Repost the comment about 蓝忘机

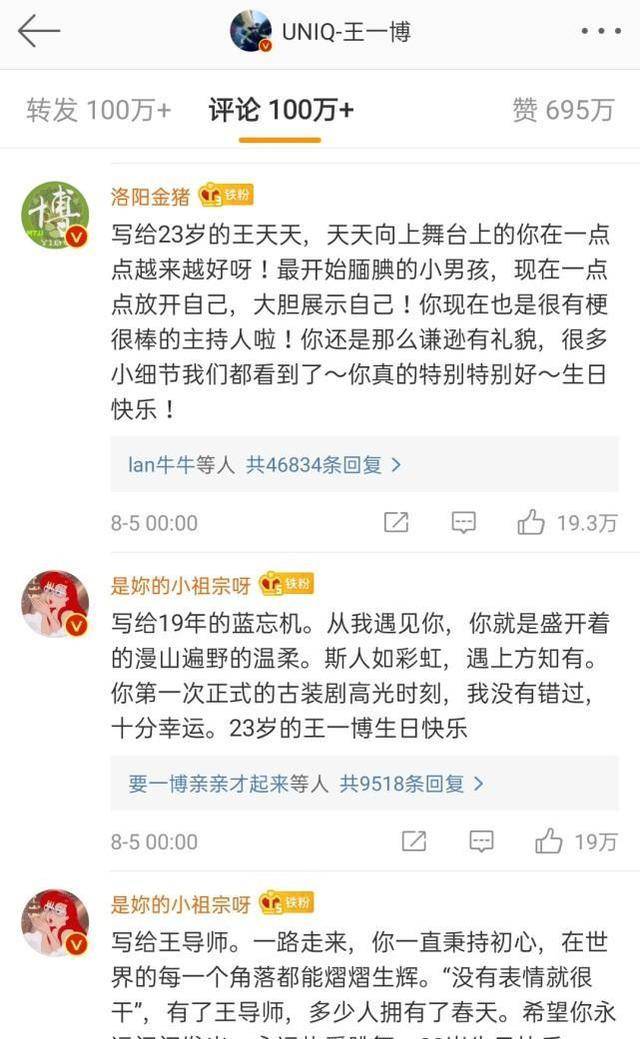[x=414, y=841]
